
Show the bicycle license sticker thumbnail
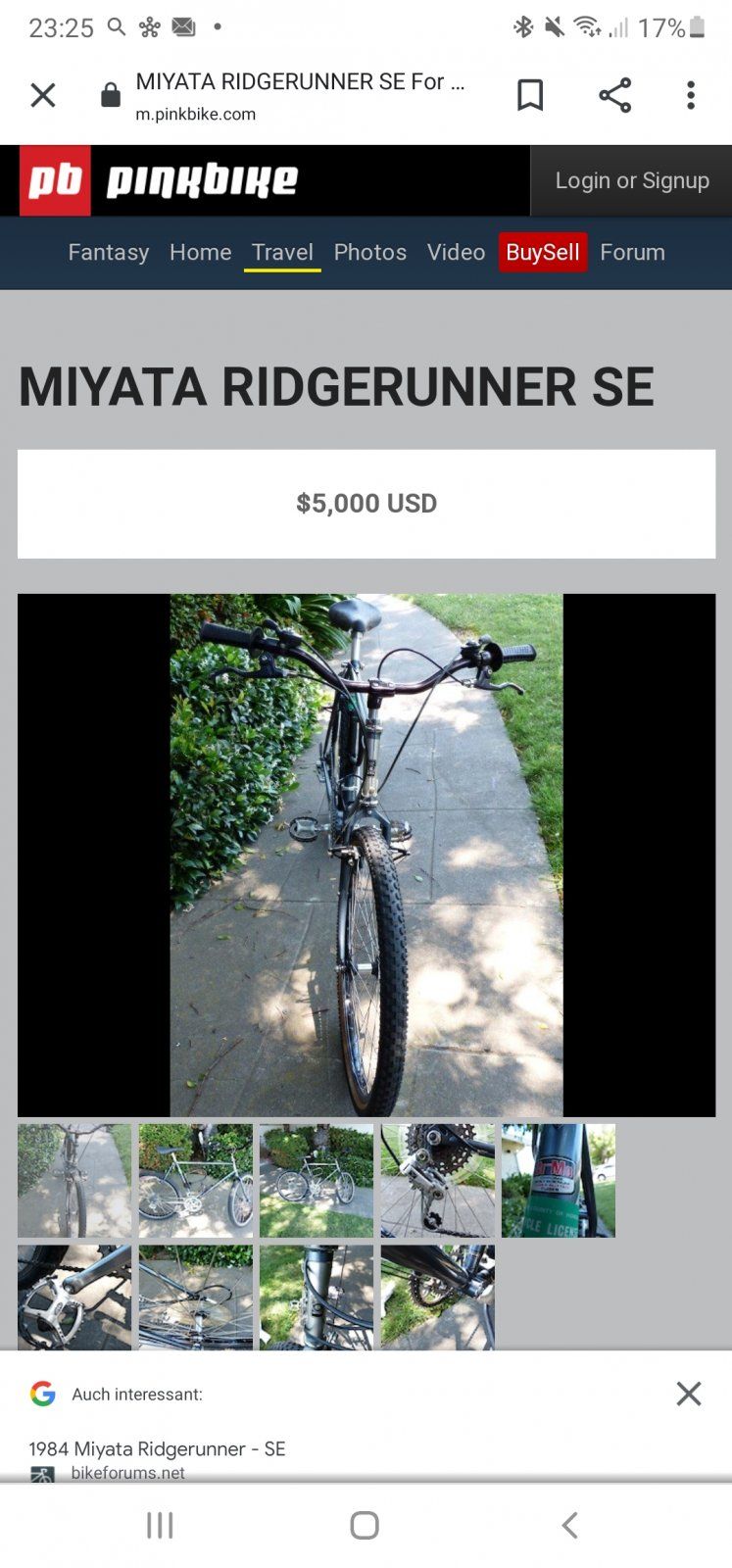[x=559, y=1180]
